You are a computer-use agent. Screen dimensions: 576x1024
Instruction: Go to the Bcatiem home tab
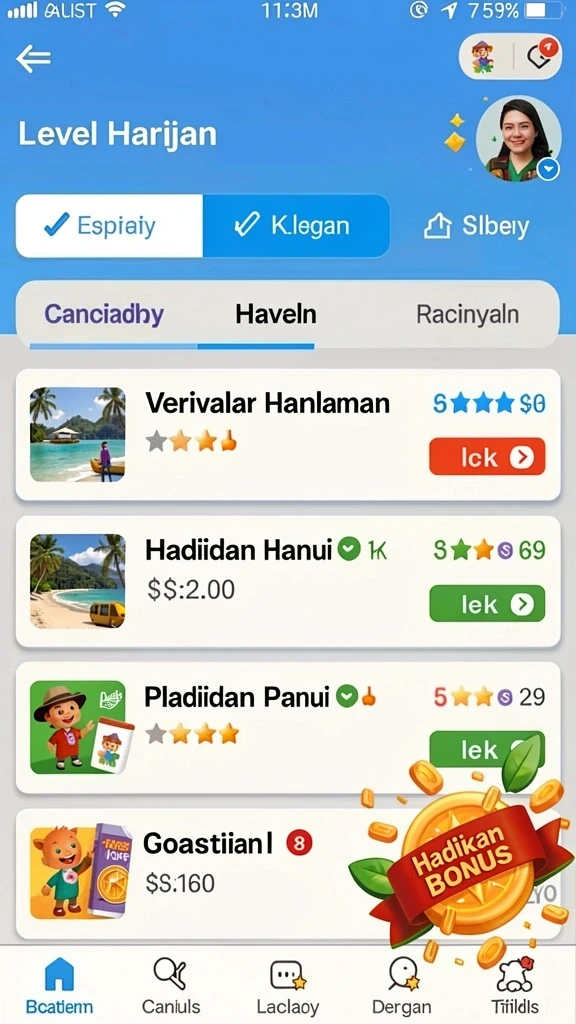[59, 984]
